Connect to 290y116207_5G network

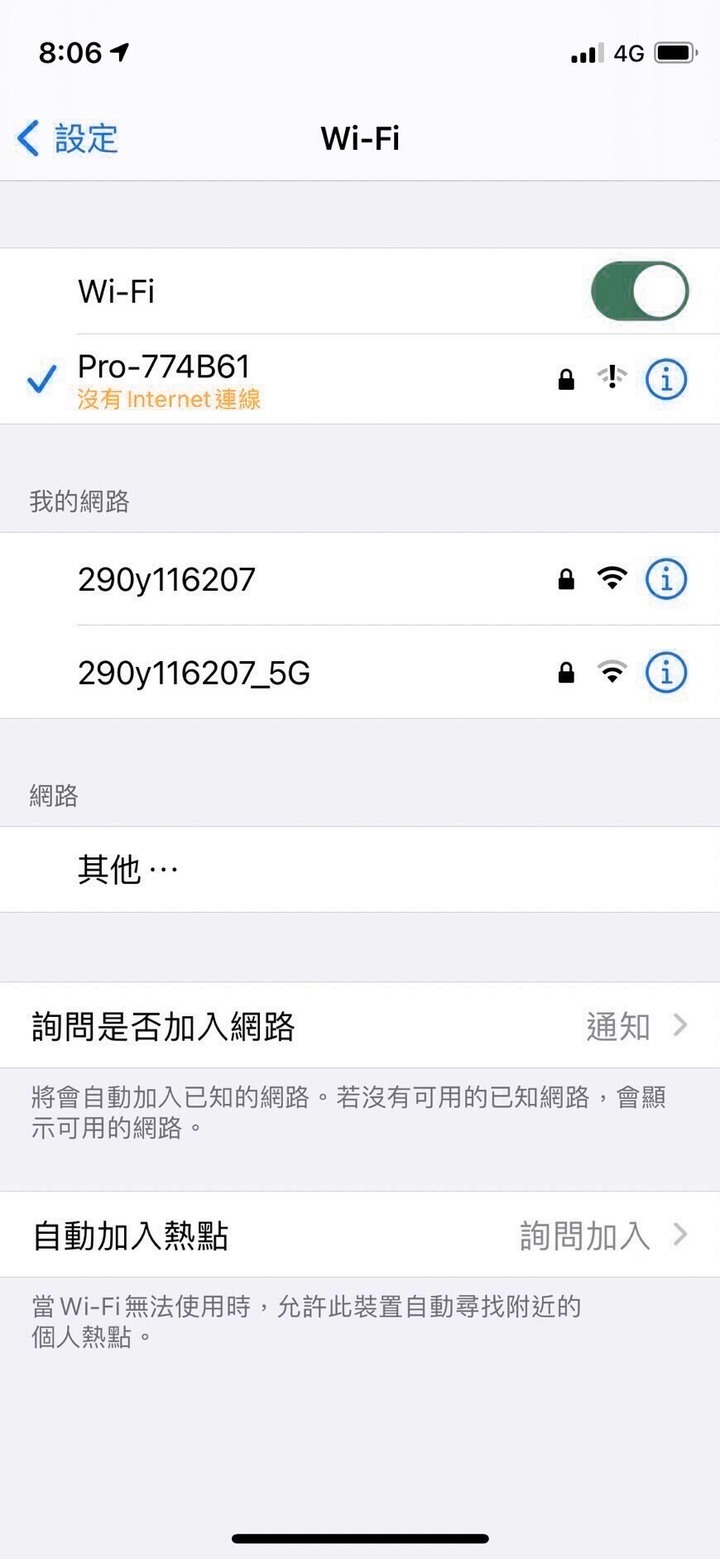pos(250,673)
